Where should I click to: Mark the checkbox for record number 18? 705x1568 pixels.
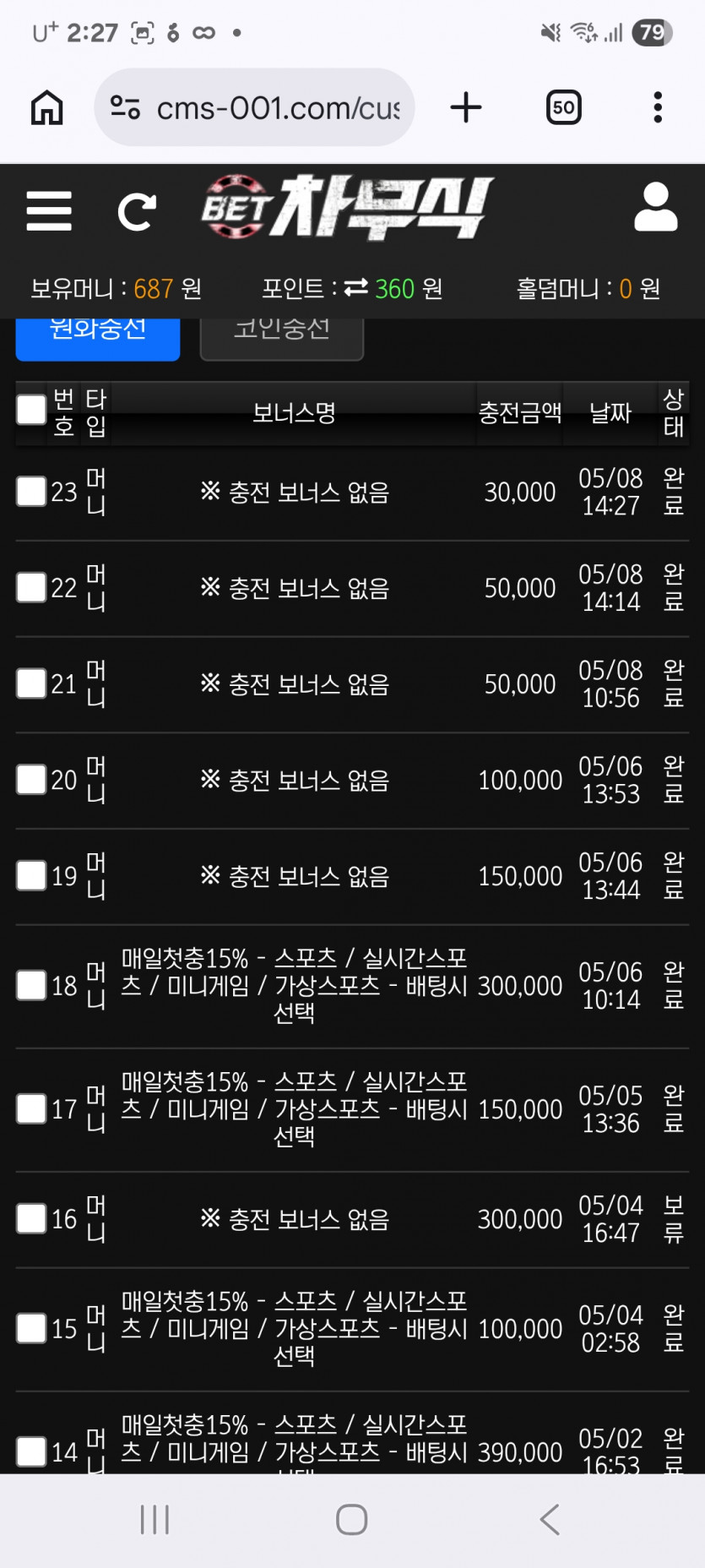point(31,985)
